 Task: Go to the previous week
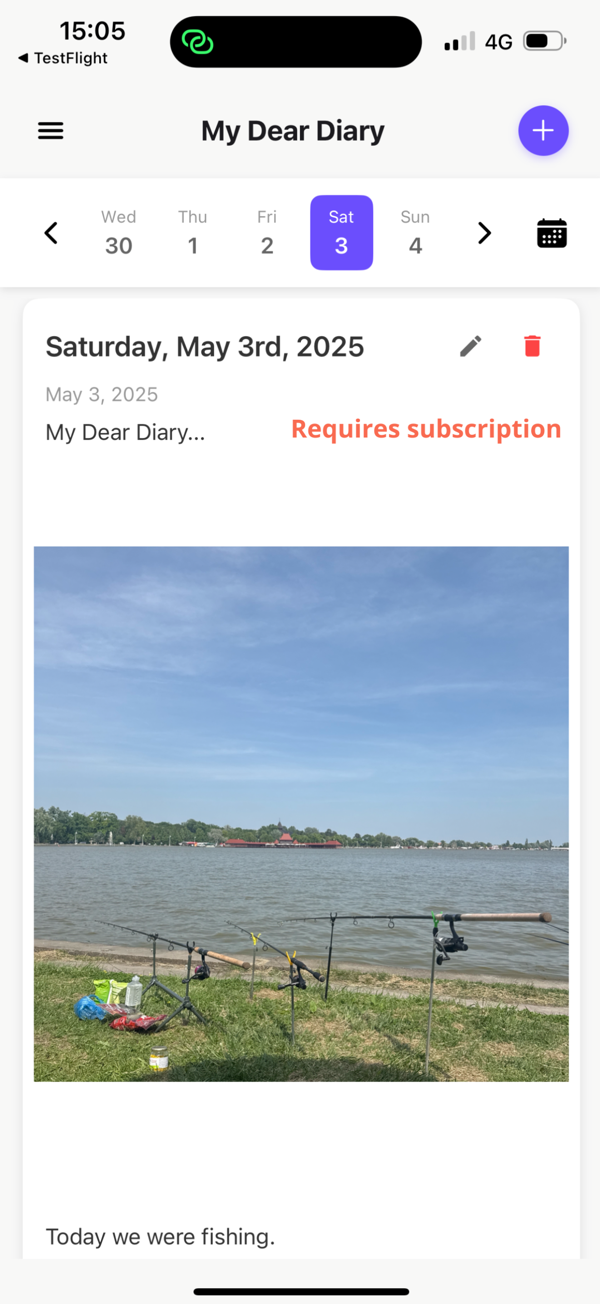click(52, 233)
